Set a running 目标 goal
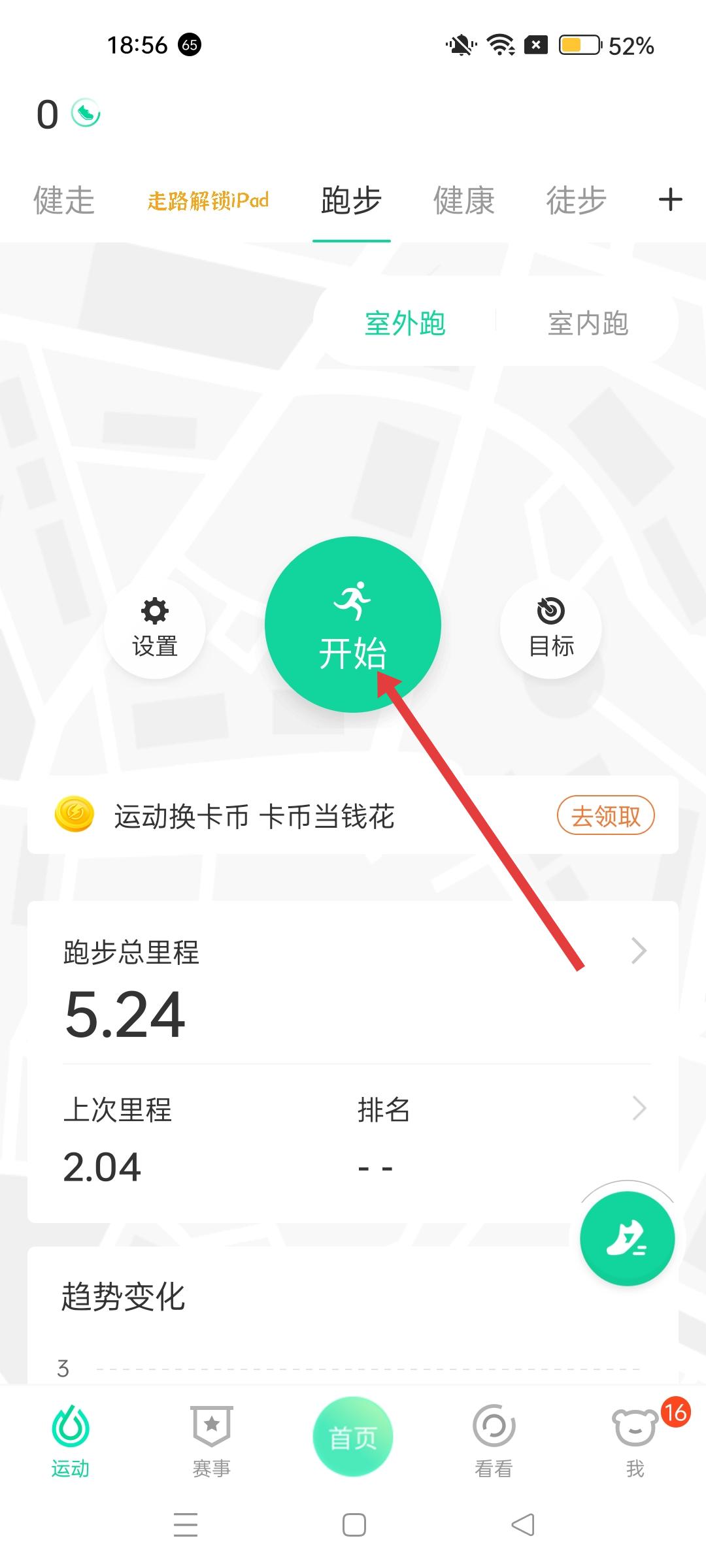The image size is (706, 1568). tap(551, 628)
